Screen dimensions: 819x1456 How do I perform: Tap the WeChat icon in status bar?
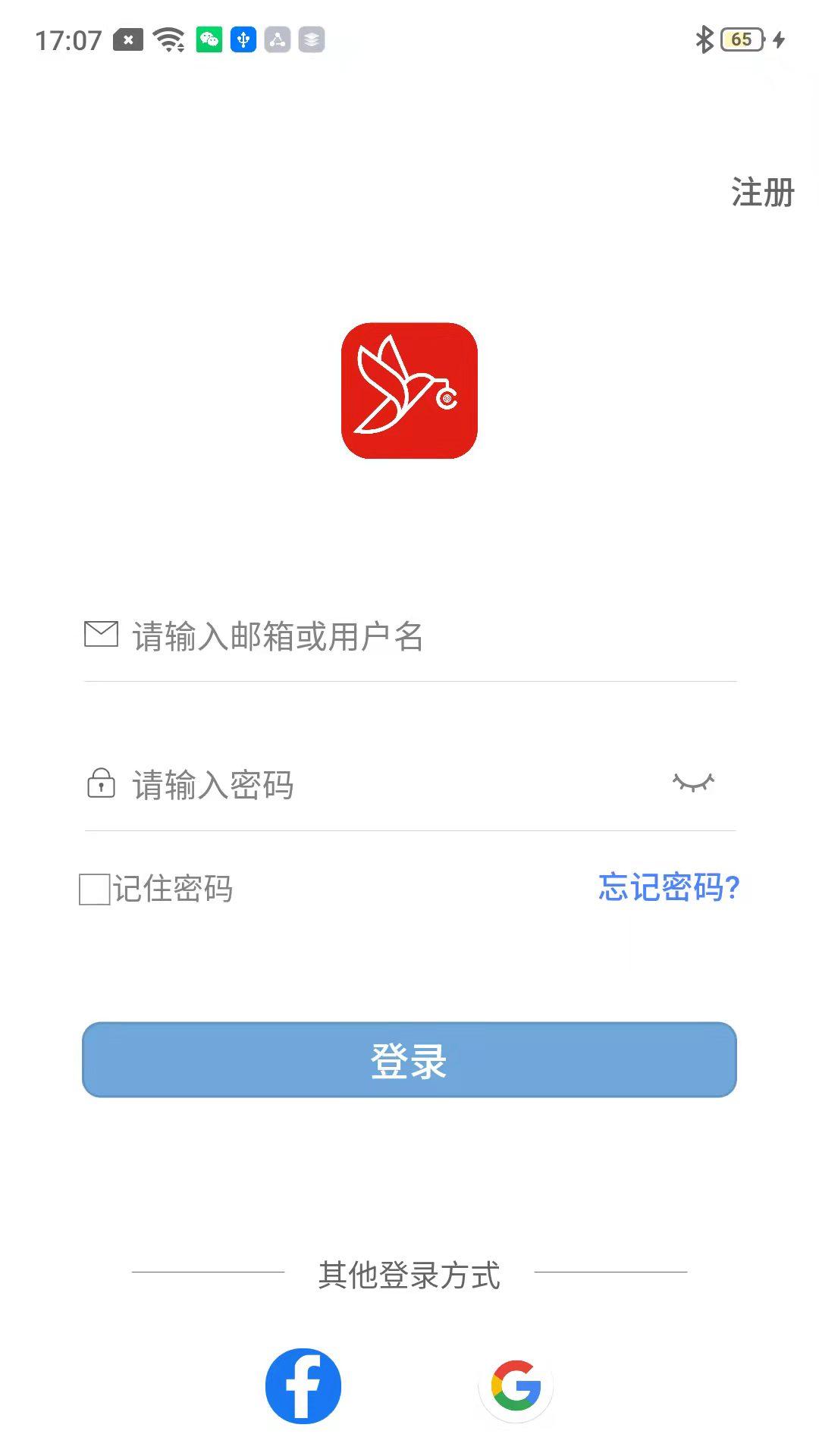(209, 41)
